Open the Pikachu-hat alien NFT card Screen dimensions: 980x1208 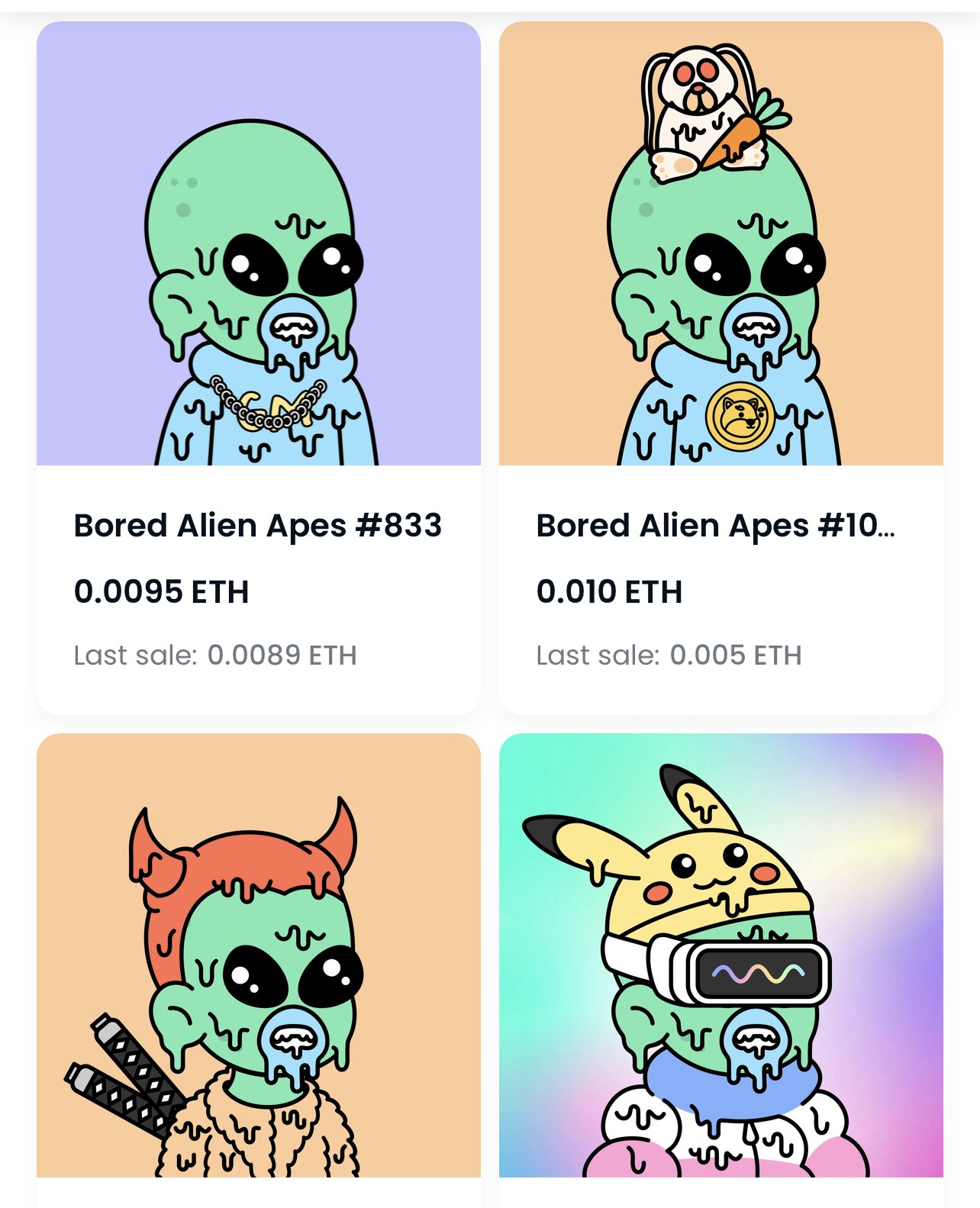721,969
